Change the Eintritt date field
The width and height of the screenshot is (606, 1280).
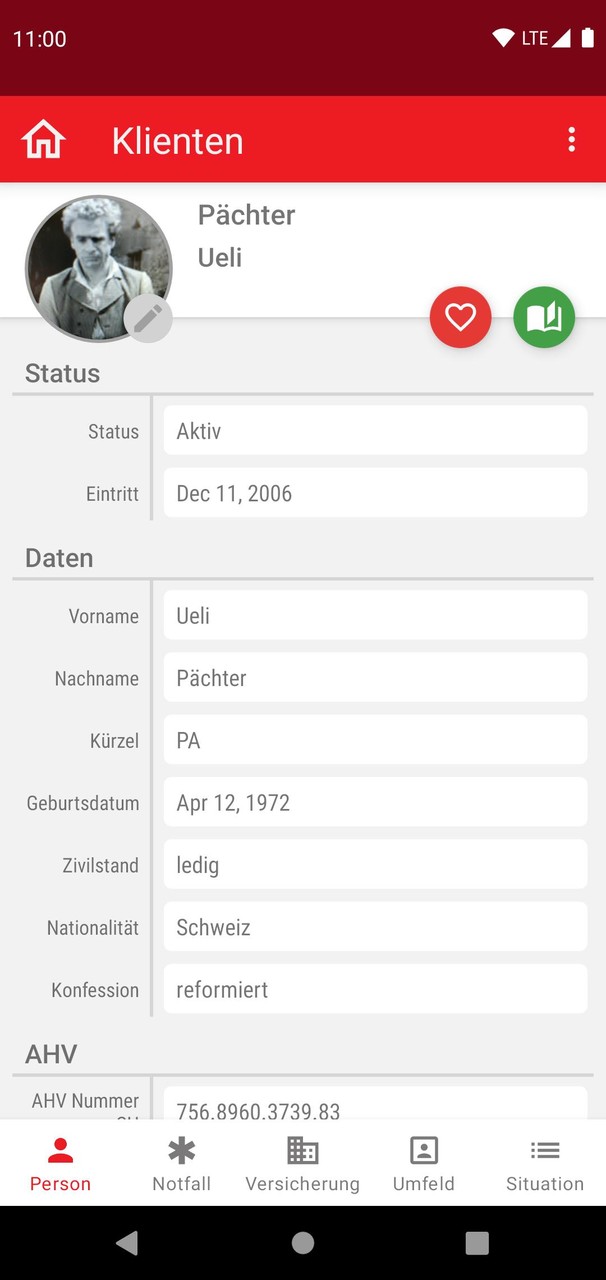pyautogui.click(x=375, y=493)
